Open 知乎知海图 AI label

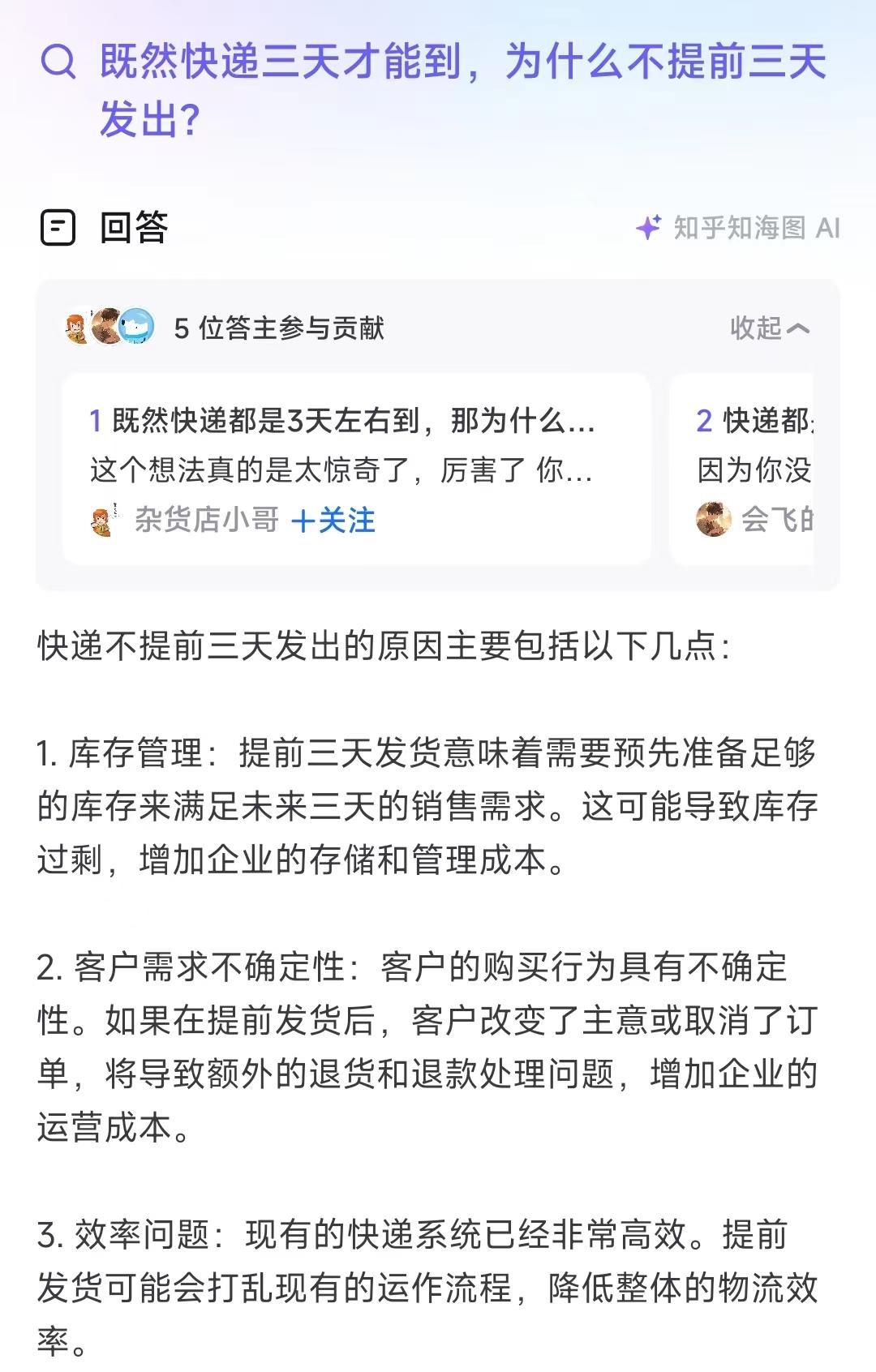(738, 228)
